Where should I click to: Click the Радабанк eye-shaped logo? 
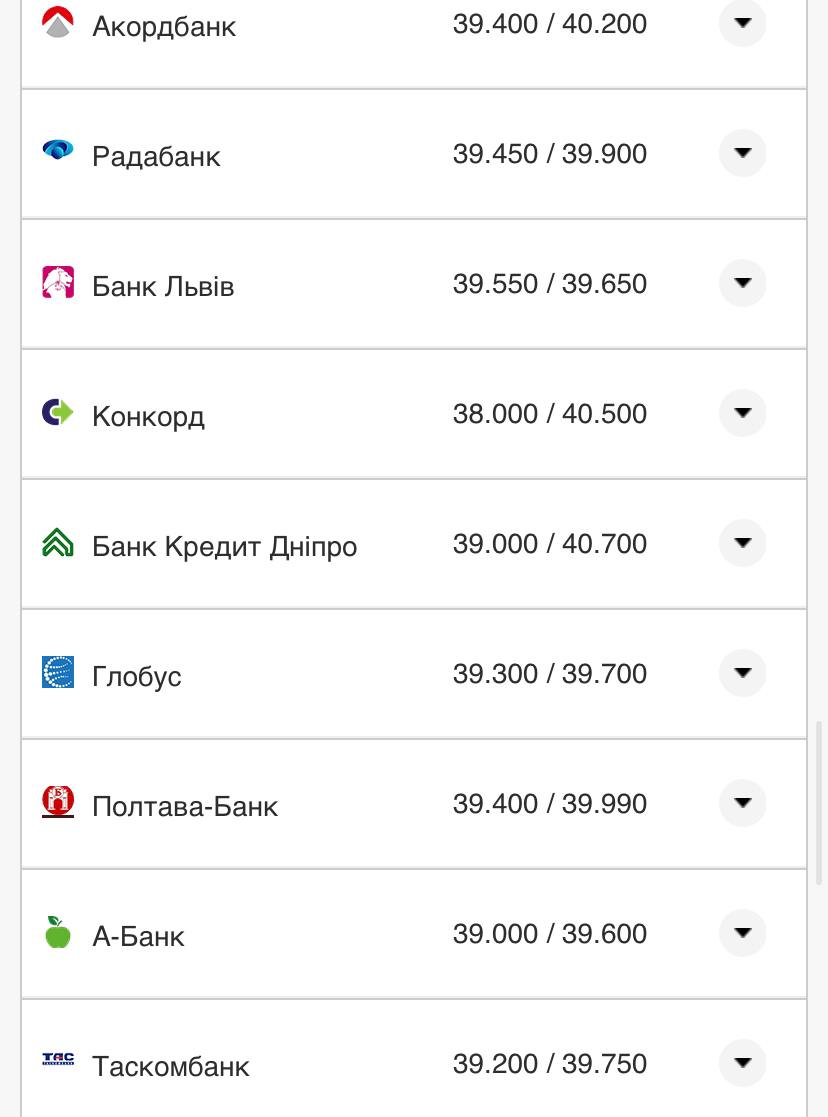(59, 150)
